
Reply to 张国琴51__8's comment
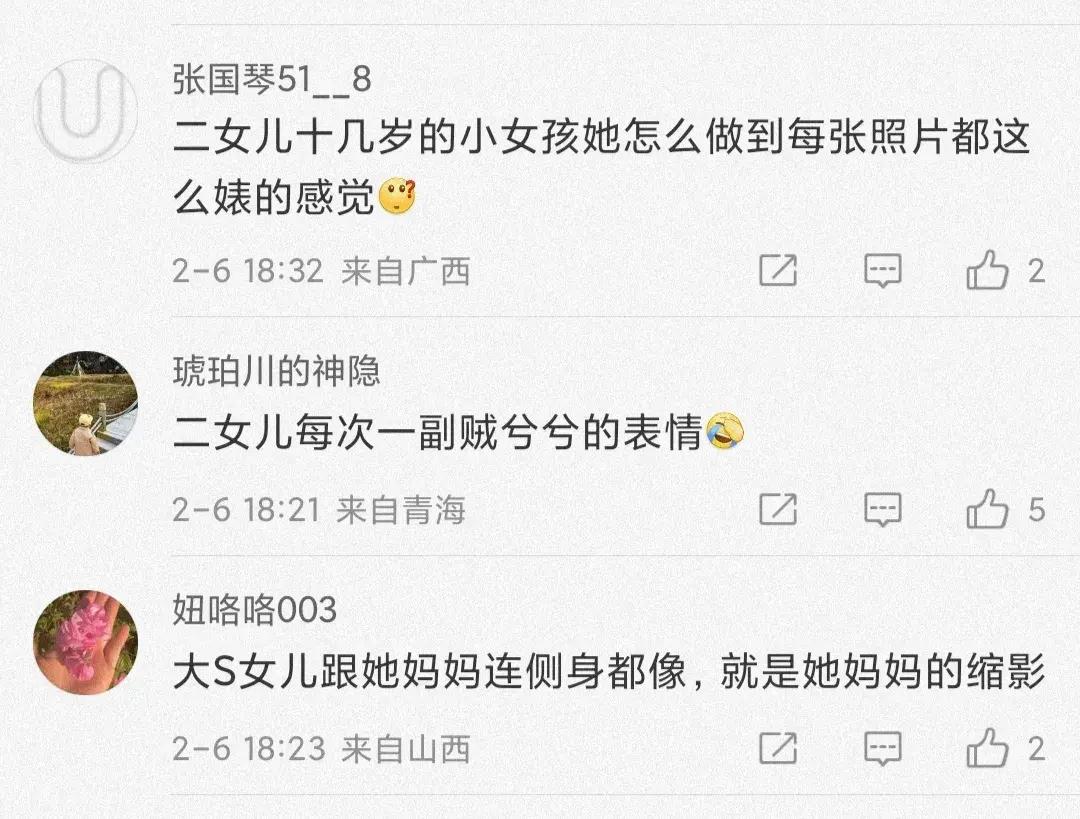tap(882, 271)
